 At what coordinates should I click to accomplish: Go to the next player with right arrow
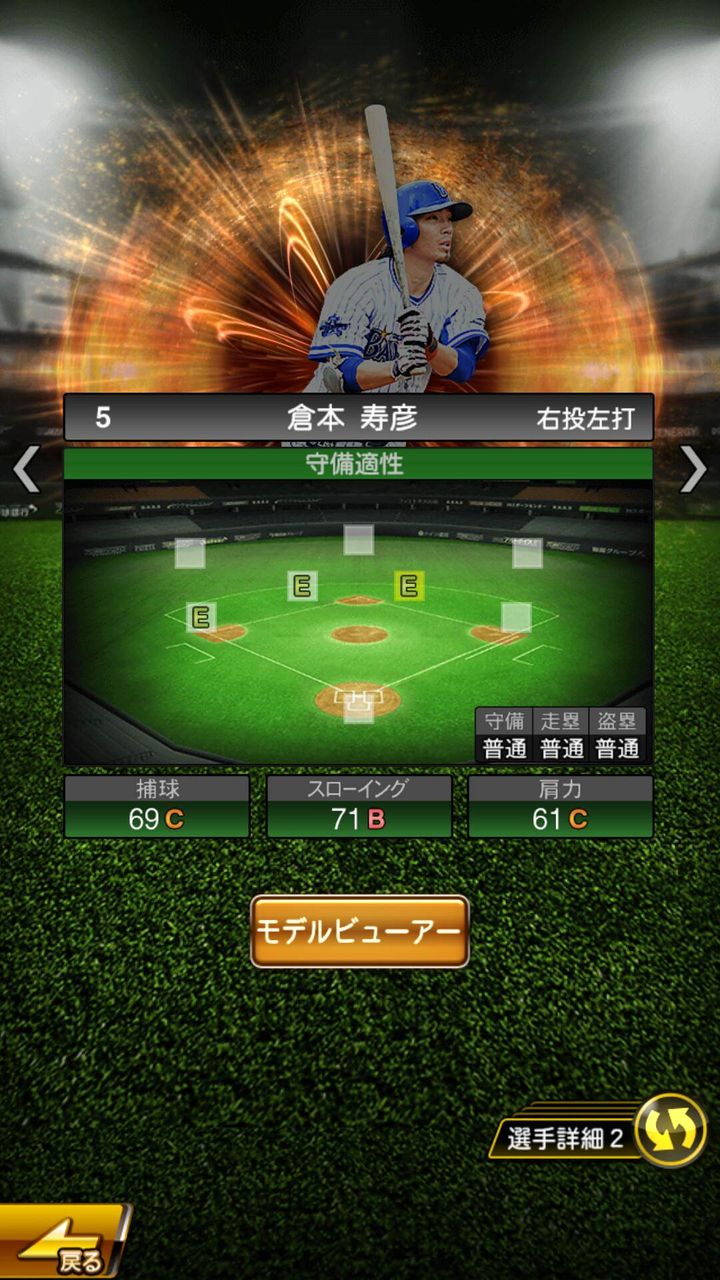[693, 469]
